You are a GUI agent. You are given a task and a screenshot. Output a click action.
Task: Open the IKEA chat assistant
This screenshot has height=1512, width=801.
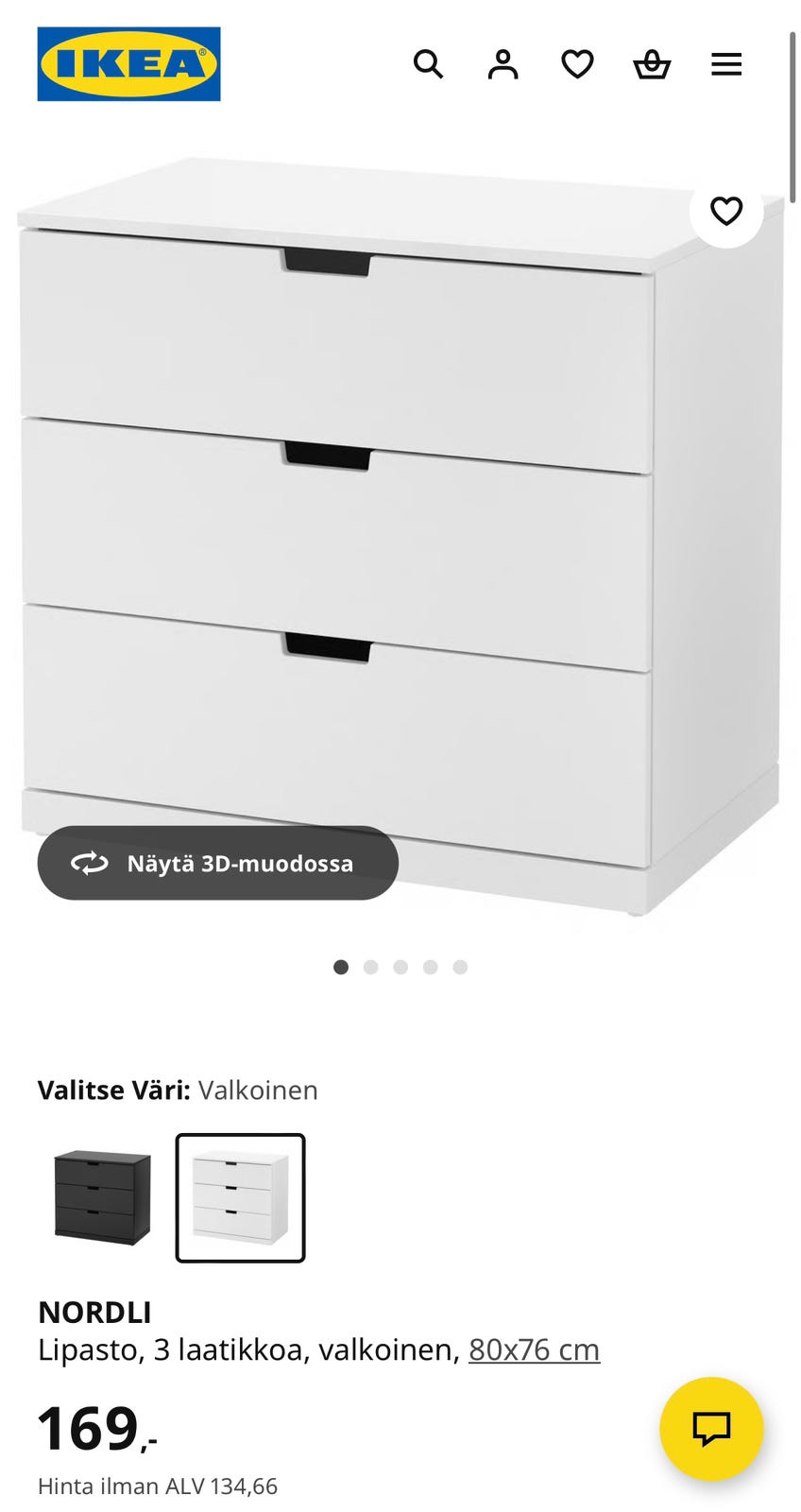[712, 1429]
